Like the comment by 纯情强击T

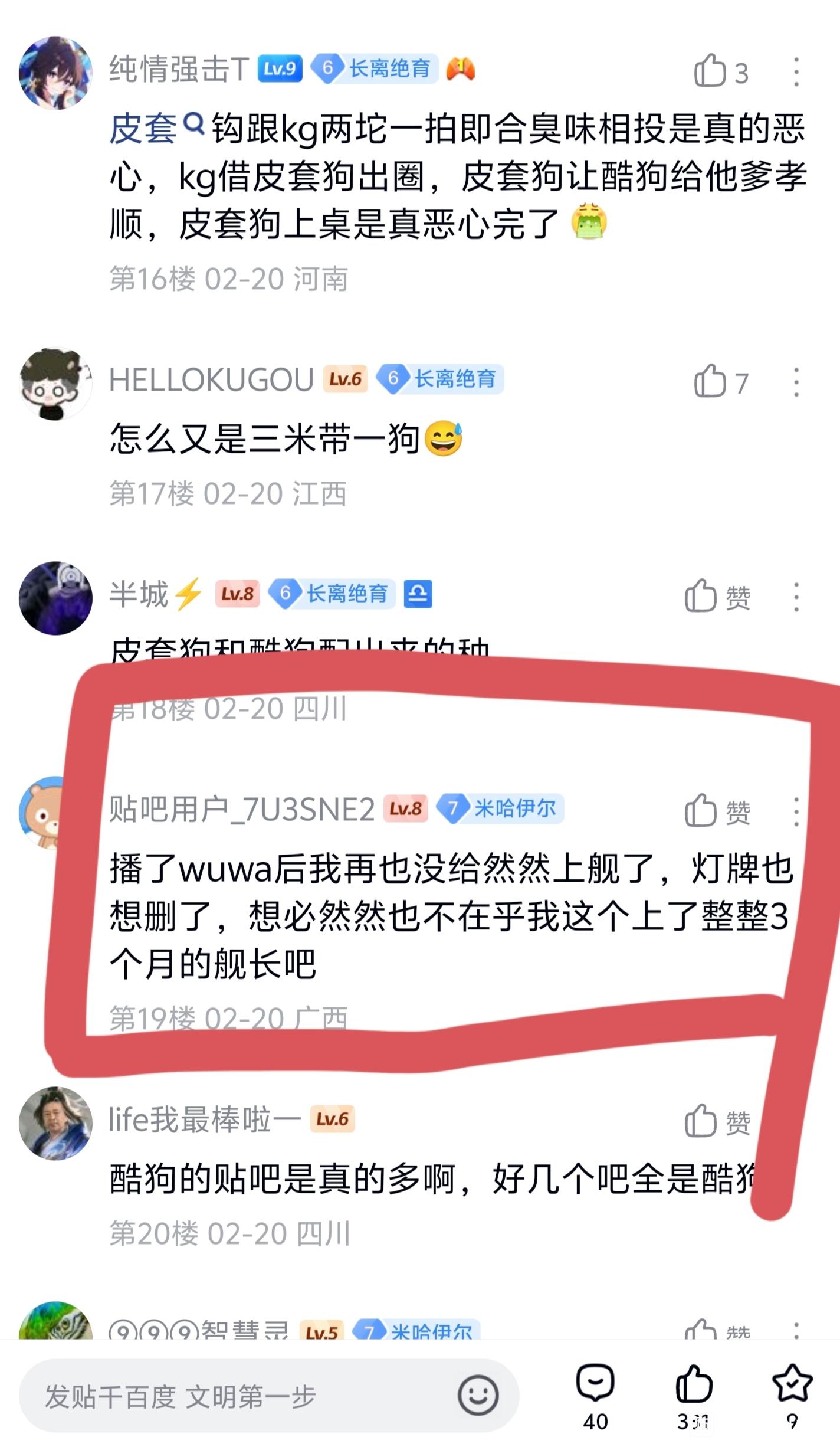[710, 72]
